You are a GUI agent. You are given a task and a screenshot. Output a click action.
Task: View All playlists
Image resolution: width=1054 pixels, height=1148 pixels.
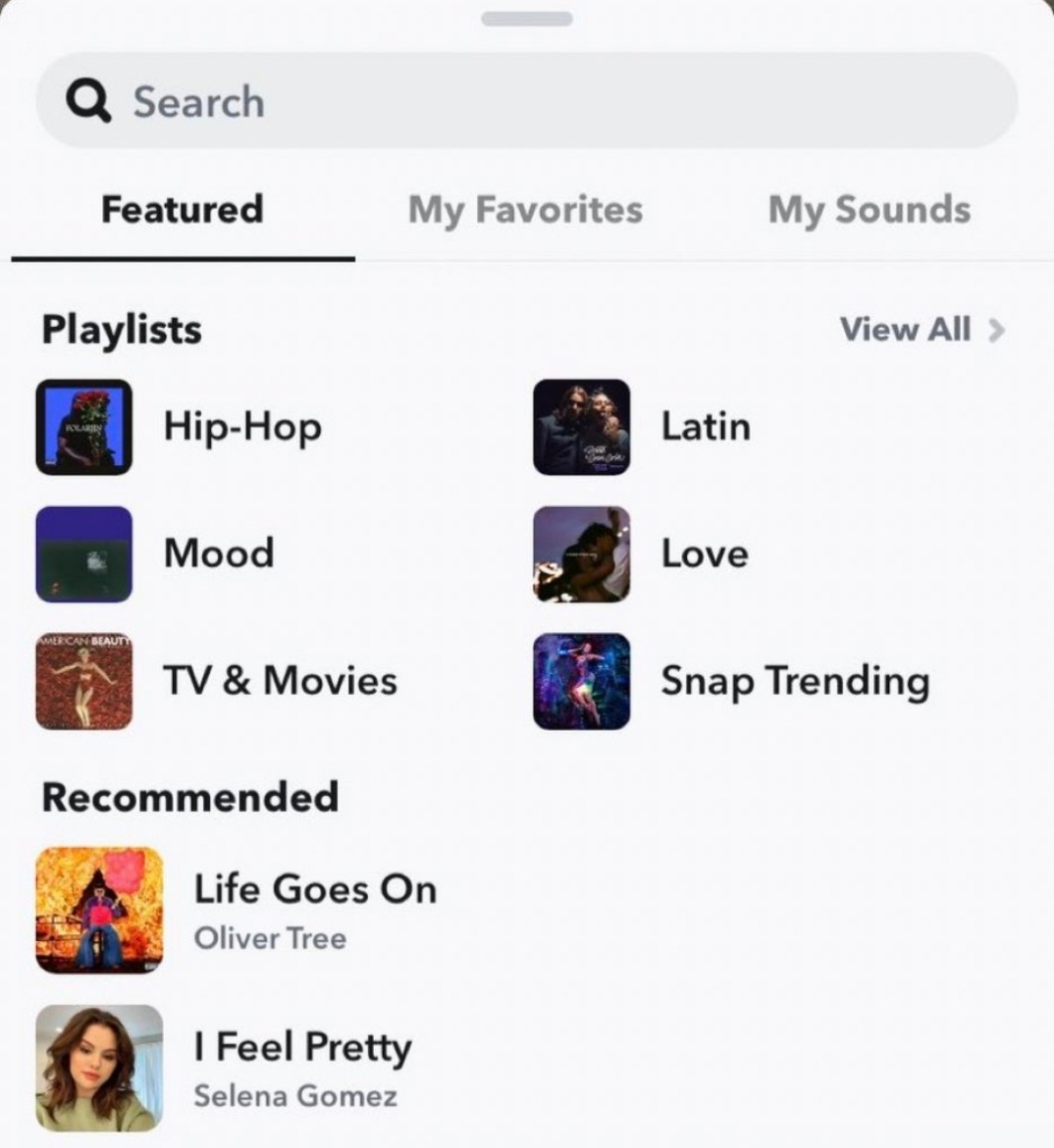[x=921, y=329]
